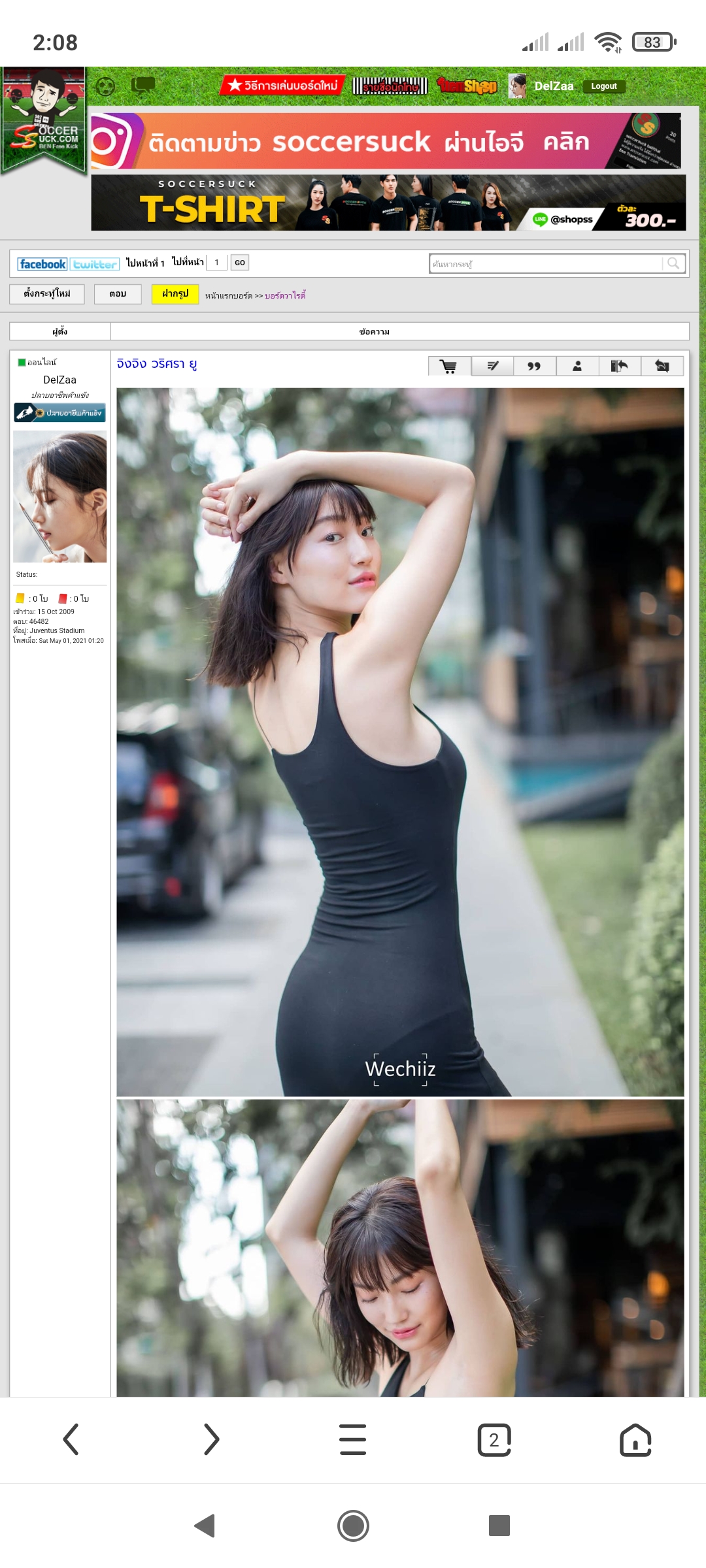706x1568 pixels.
Task: Open the browser tabs switcher
Action: (x=494, y=1440)
